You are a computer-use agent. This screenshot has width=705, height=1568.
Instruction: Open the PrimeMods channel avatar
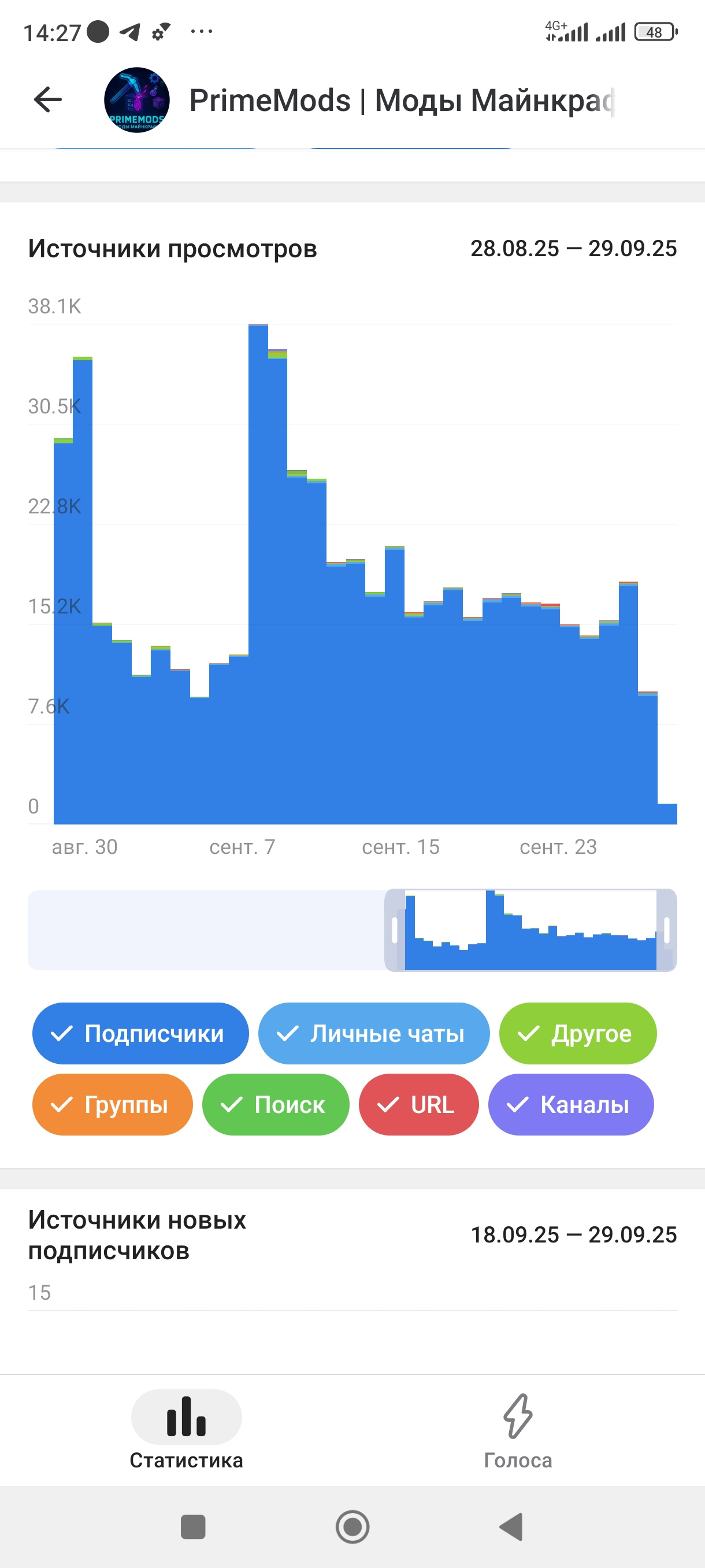pos(137,100)
